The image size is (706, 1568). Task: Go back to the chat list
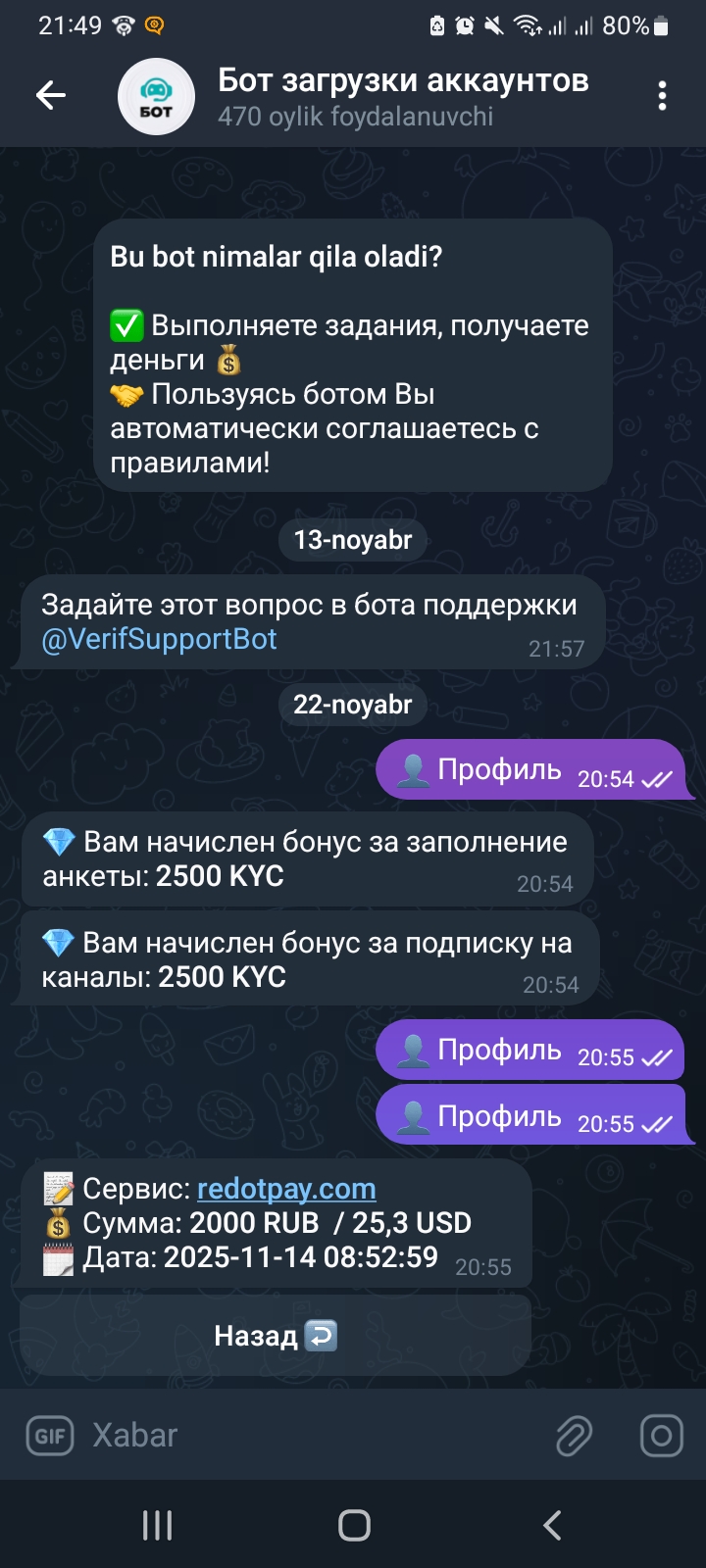pyautogui.click(x=51, y=95)
